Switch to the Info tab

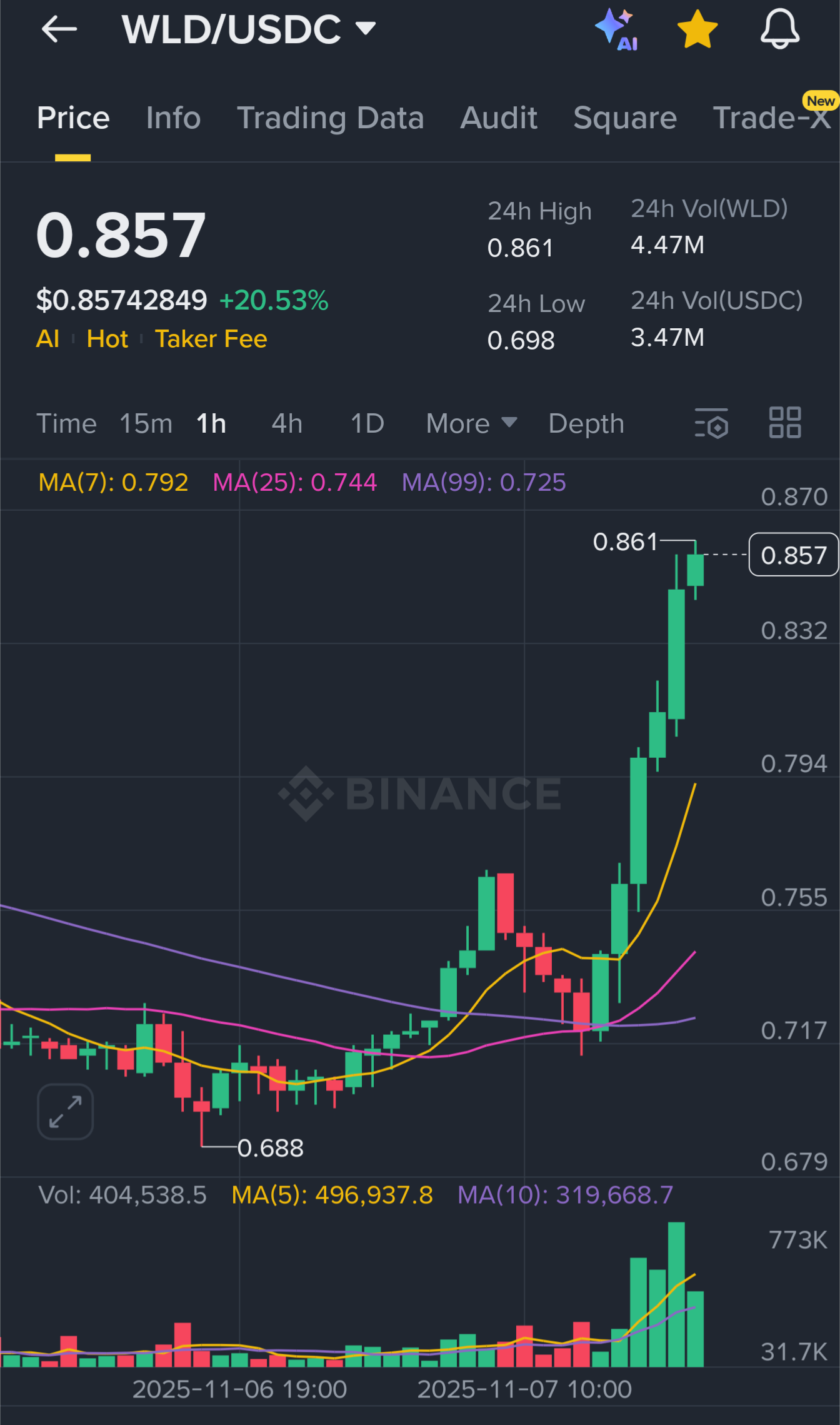pos(173,118)
